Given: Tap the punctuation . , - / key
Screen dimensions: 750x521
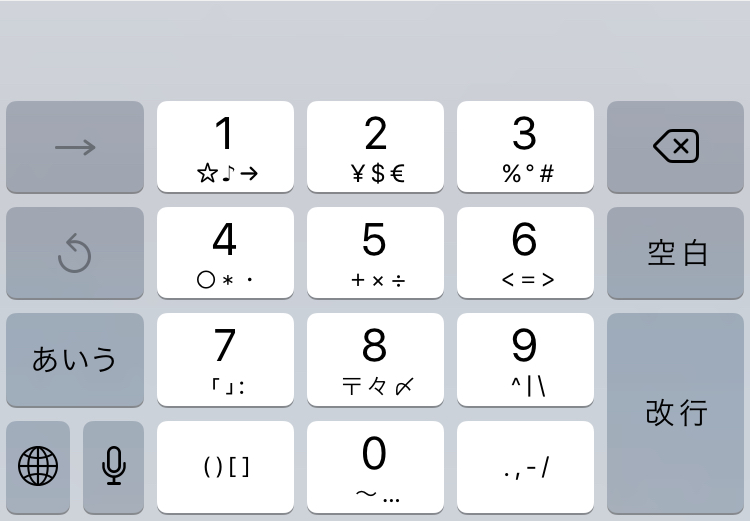Looking at the screenshot, I should 525,466.
